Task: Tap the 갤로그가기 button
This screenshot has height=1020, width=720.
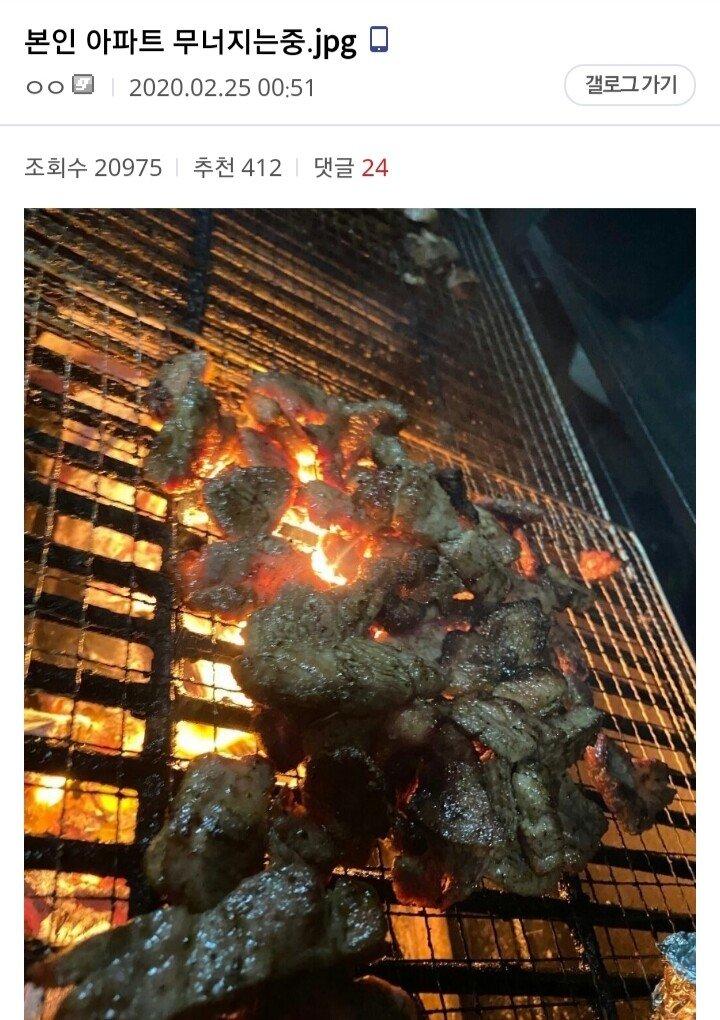Action: click(x=629, y=86)
